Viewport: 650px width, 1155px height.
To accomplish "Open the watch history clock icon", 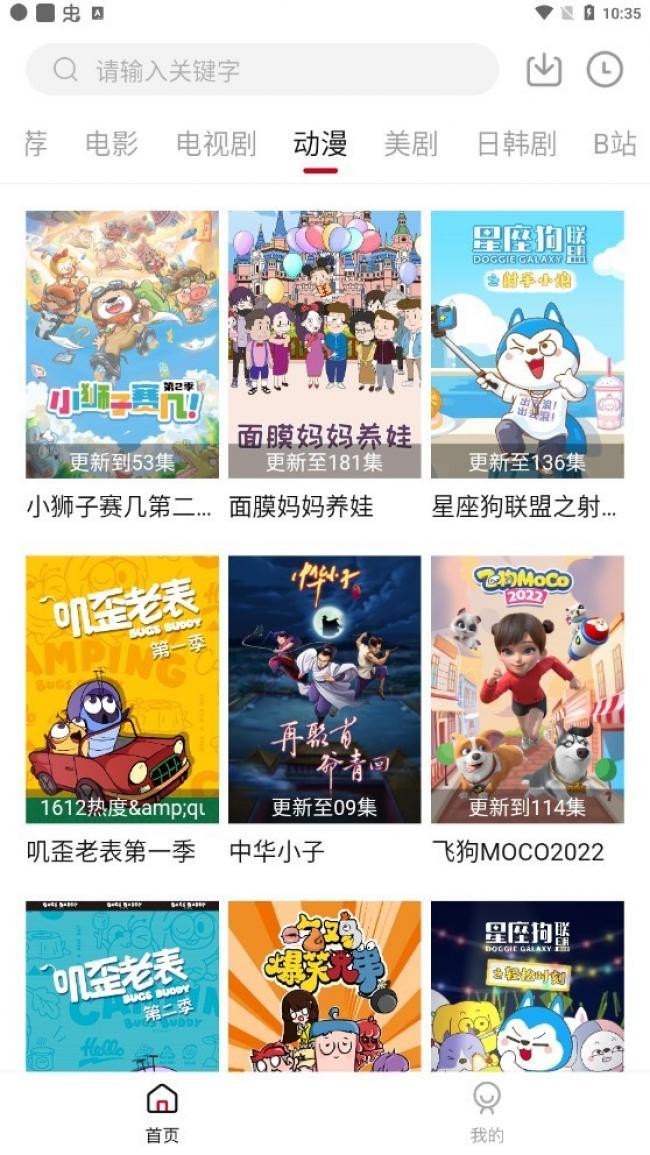I will coord(604,70).
